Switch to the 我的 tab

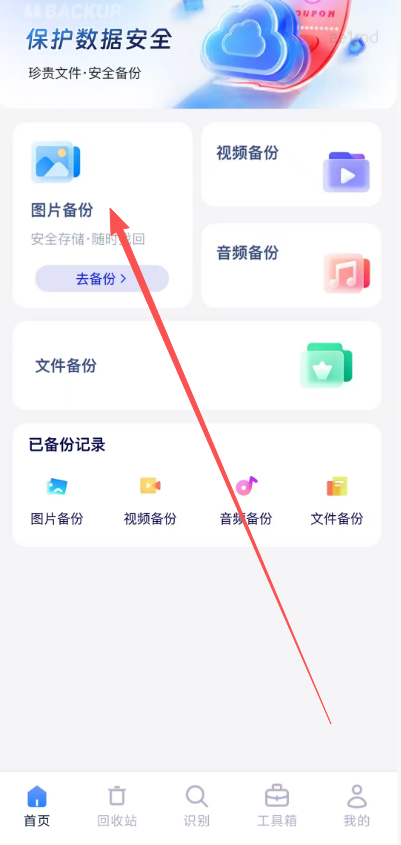pyautogui.click(x=357, y=806)
